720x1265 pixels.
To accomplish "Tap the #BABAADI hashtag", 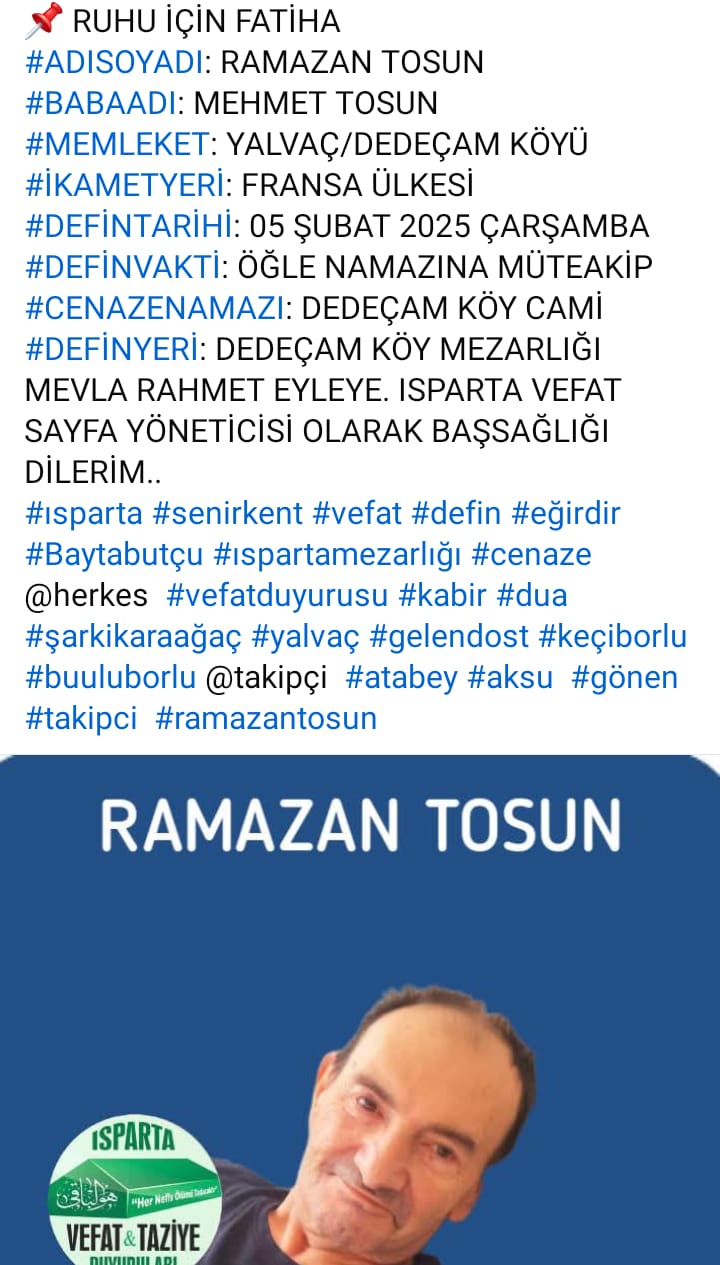I will click(100, 103).
